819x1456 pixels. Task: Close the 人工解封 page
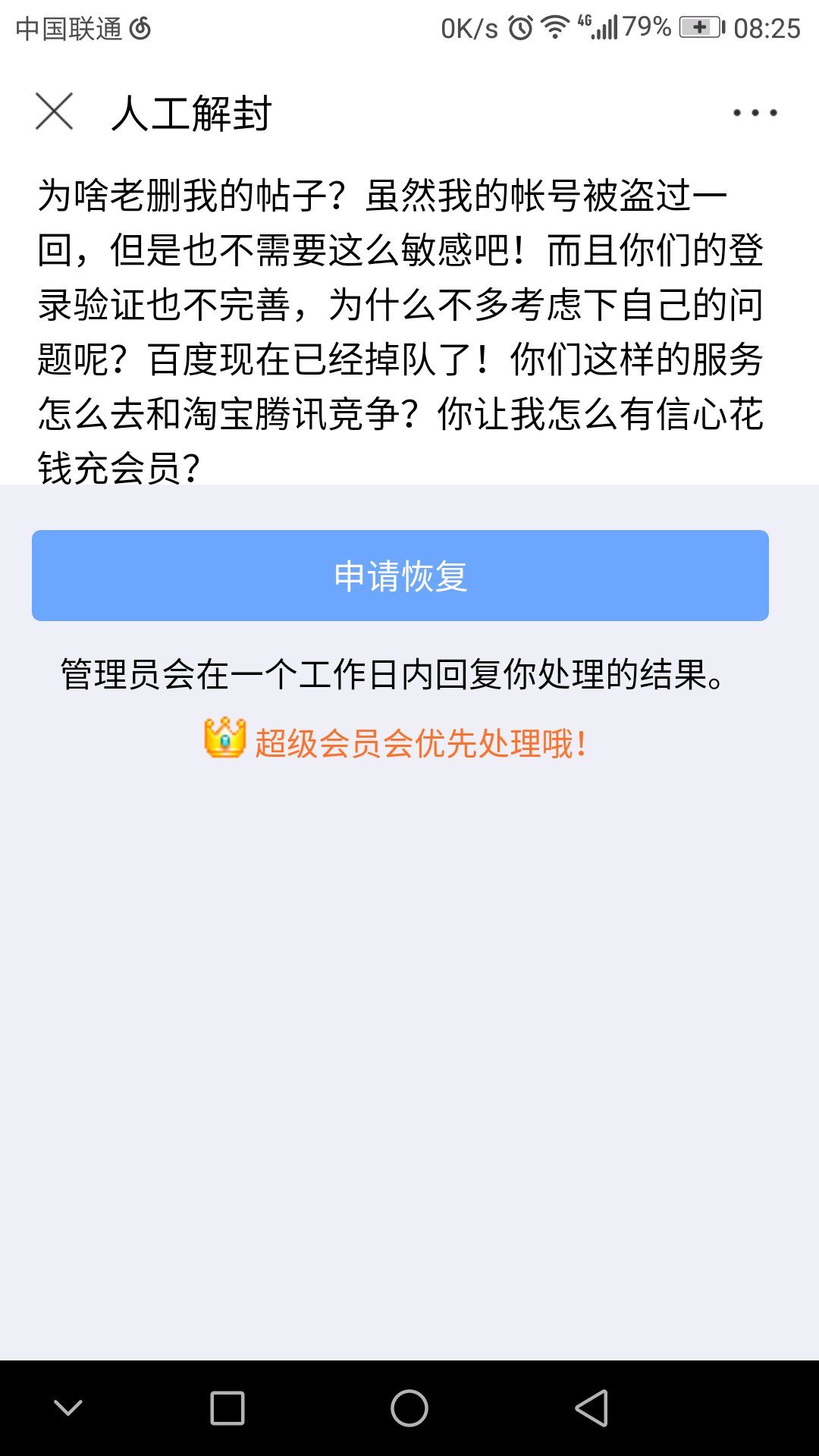tap(54, 112)
